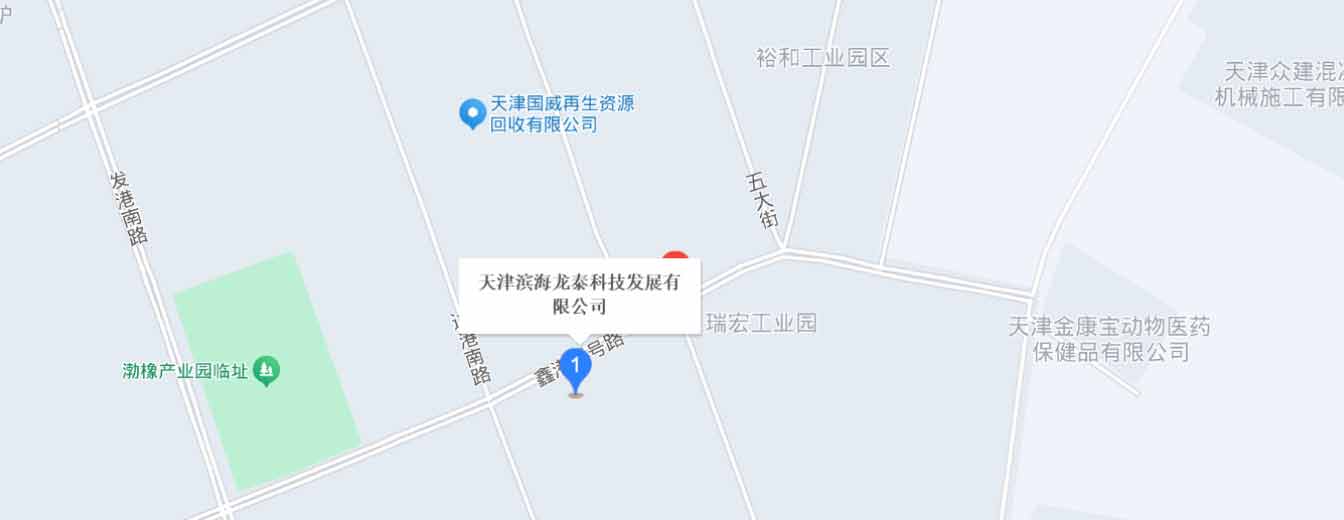The width and height of the screenshot is (1344, 520).
Task: Open the 天津滨海龙泰科技发展有限公司 info bubble
Action: pyautogui.click(x=580, y=295)
